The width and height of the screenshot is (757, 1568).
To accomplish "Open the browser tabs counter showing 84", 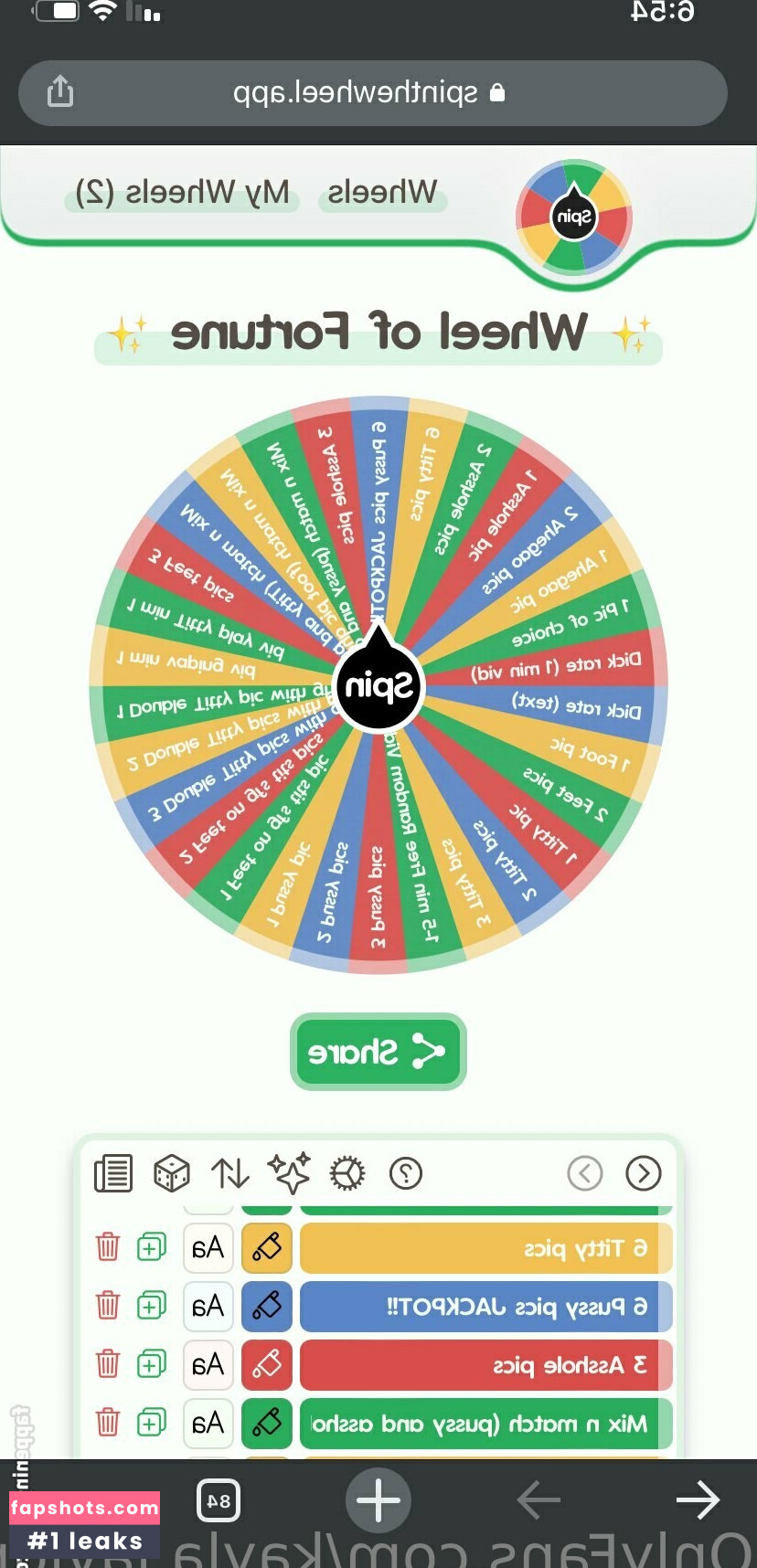I will 219,1500.
